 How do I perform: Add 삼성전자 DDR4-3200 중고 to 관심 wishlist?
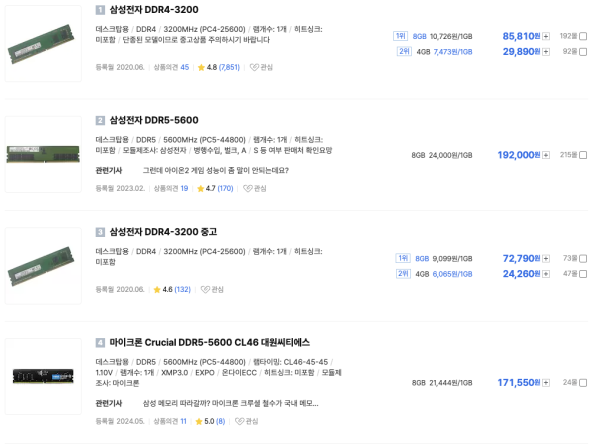213,289
